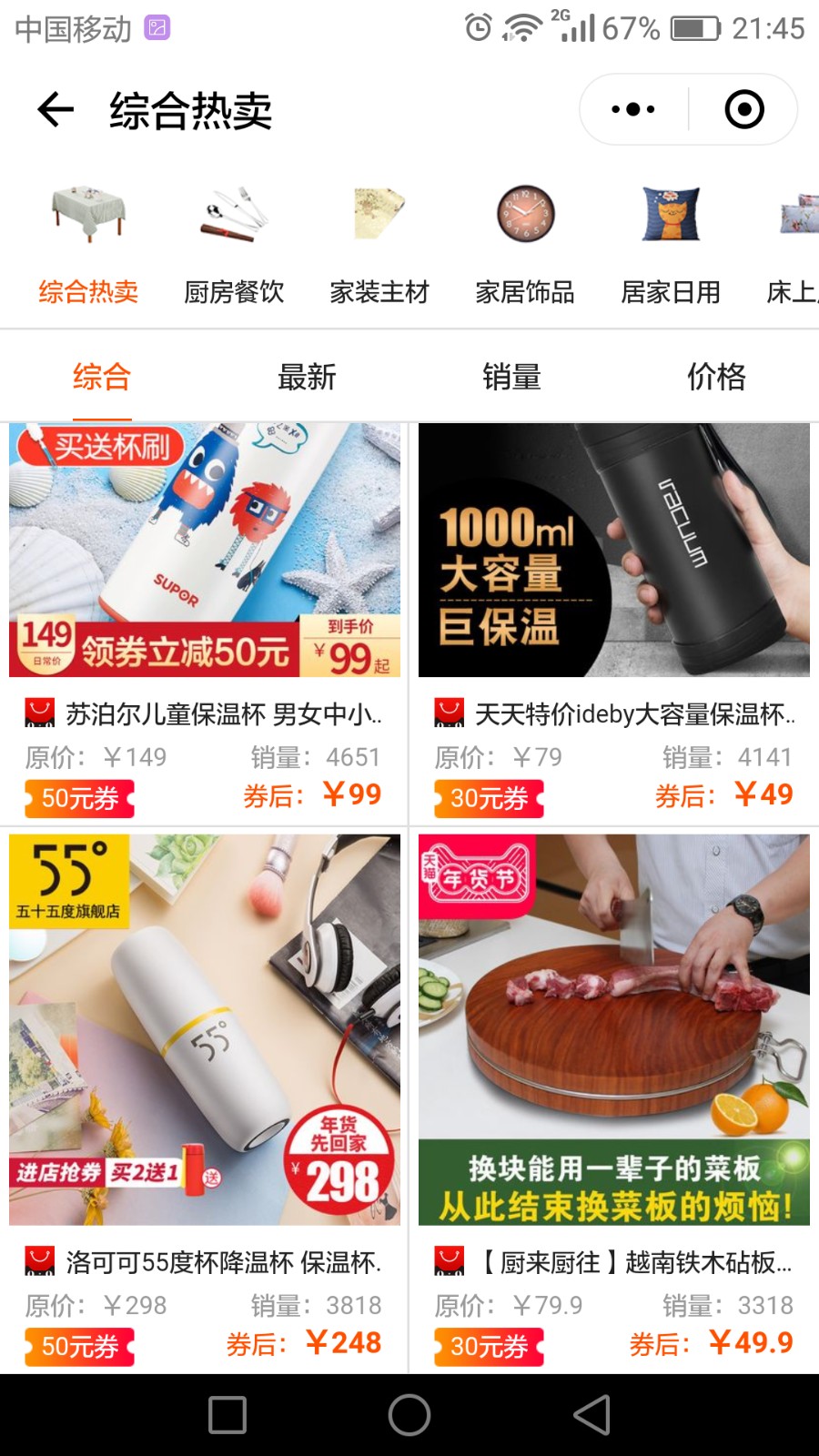Open the 家居饰品 category

point(525,244)
